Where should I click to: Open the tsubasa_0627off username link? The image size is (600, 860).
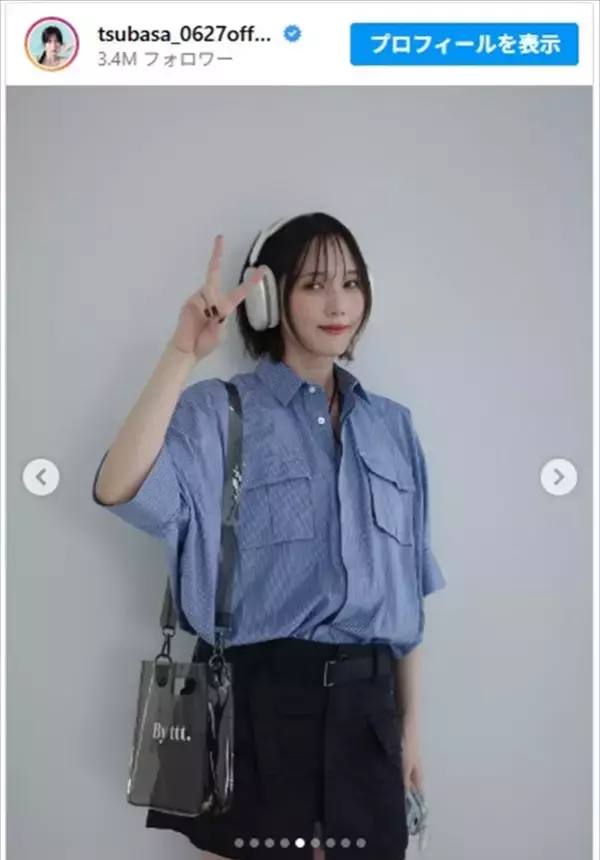coord(184,34)
